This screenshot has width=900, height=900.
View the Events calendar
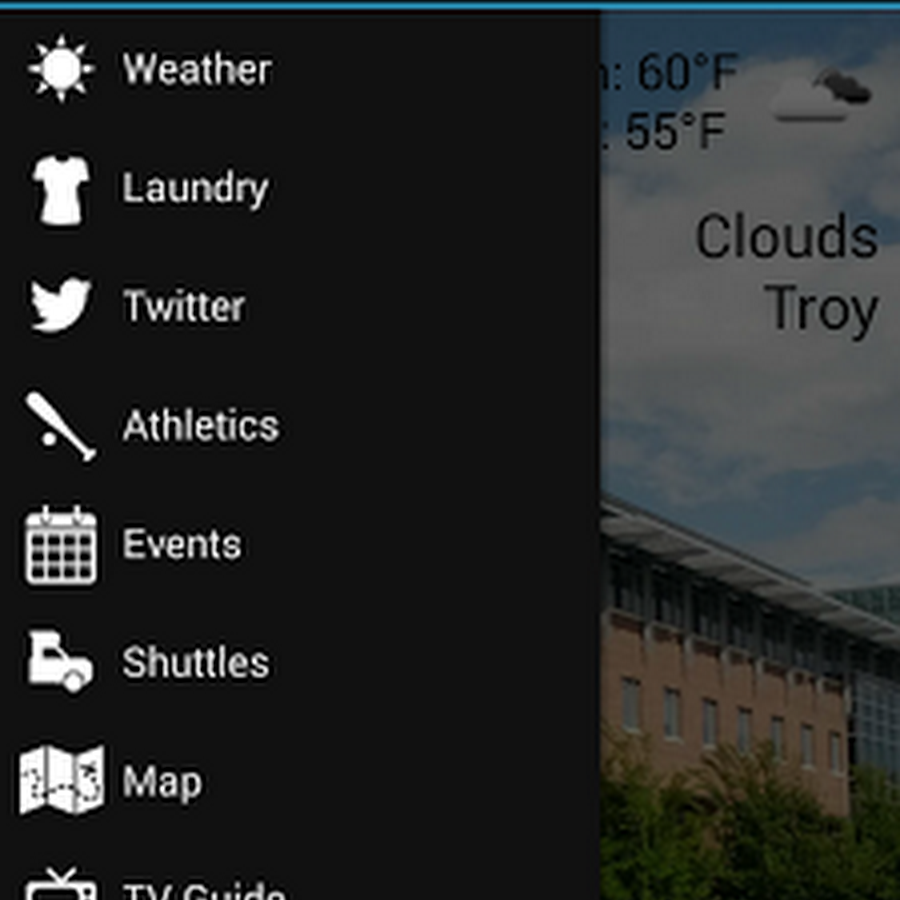pos(181,545)
